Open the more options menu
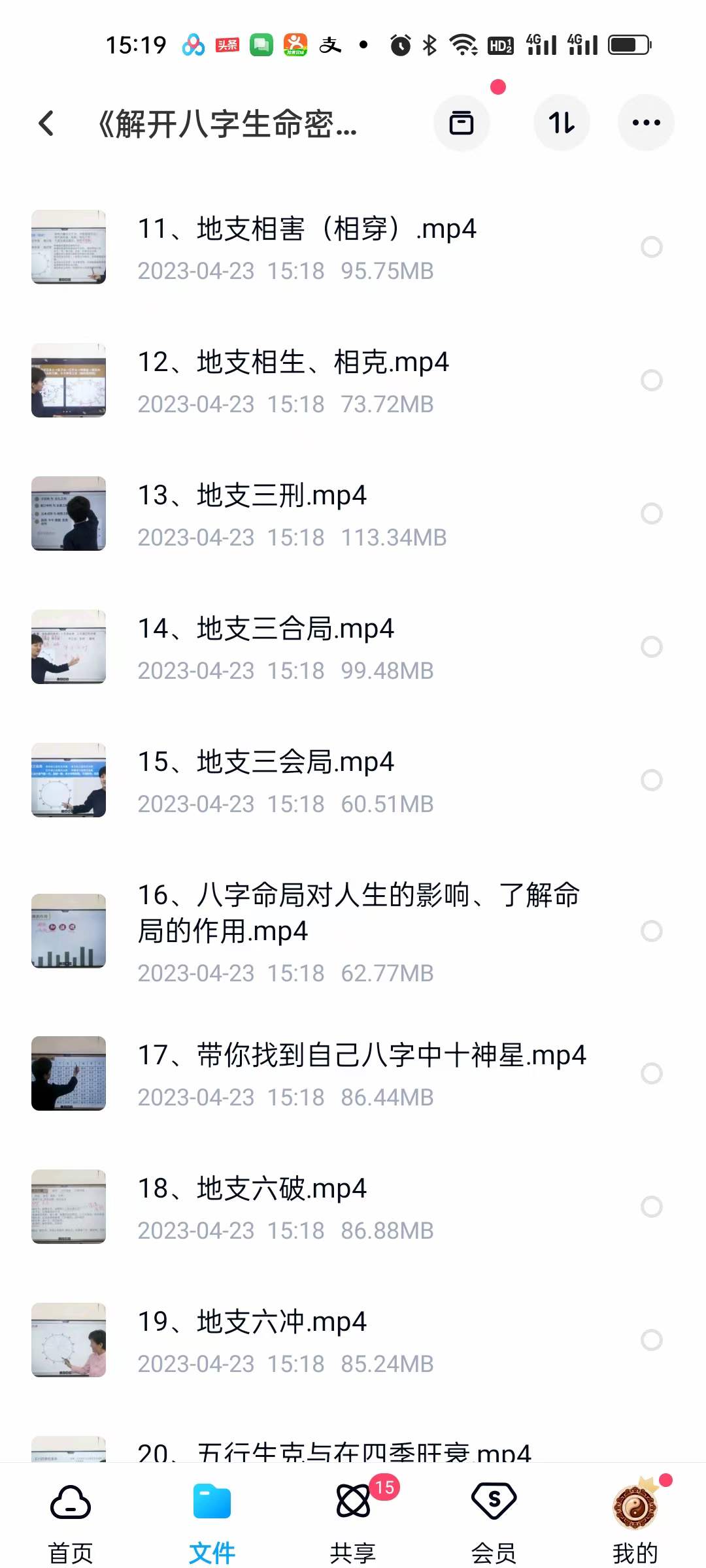Screen dimensions: 706x1568 646,123
